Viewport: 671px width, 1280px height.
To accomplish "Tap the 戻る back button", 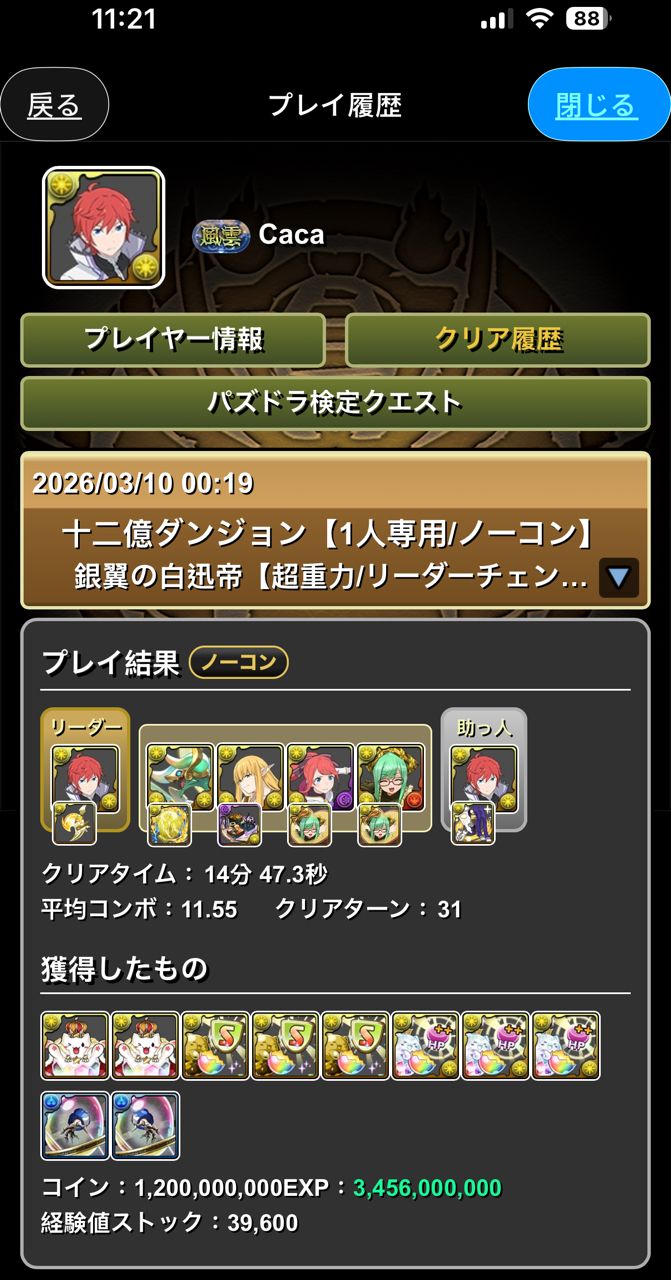I will tap(54, 105).
